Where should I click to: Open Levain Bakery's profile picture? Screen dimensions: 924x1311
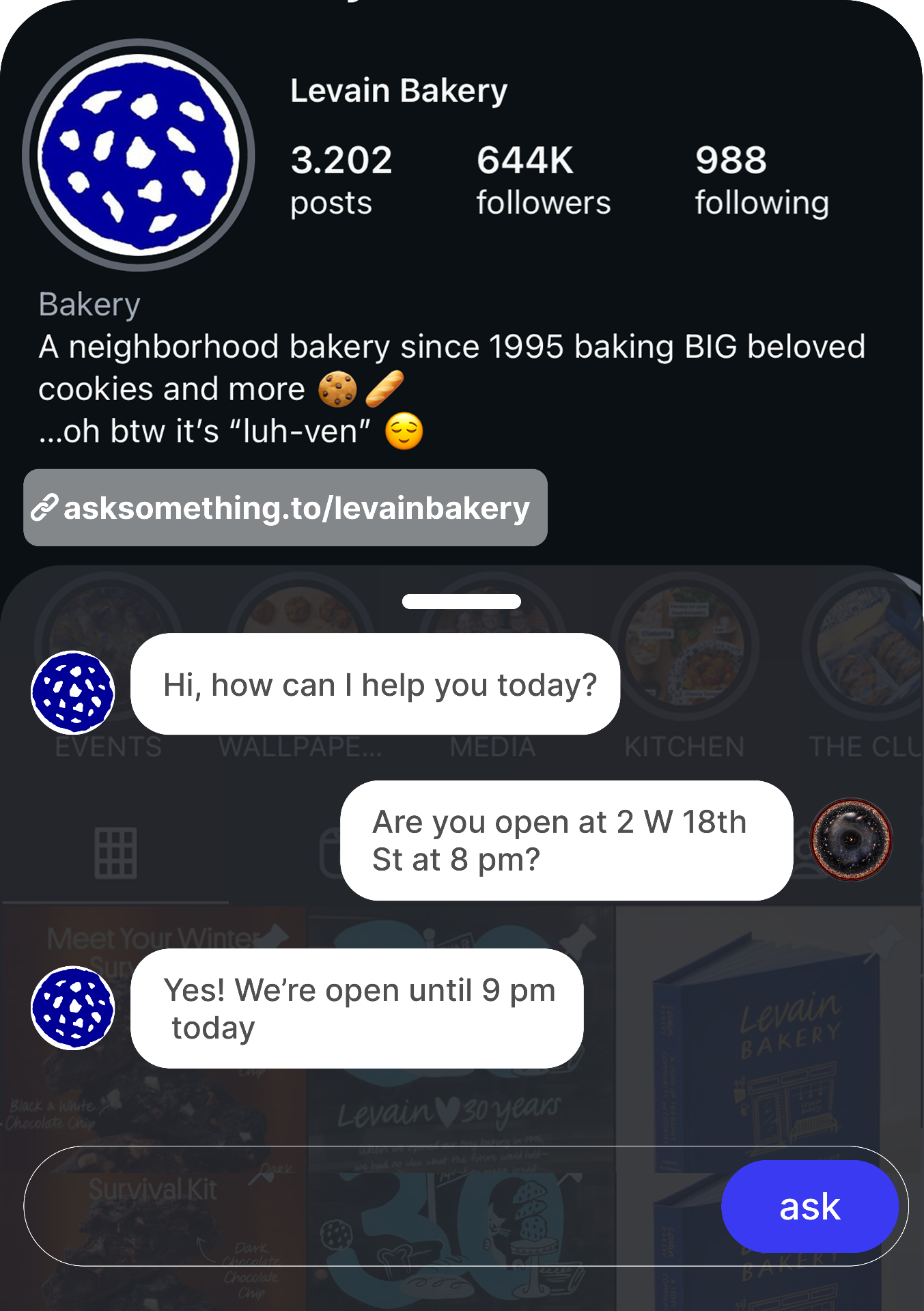pyautogui.click(x=139, y=156)
